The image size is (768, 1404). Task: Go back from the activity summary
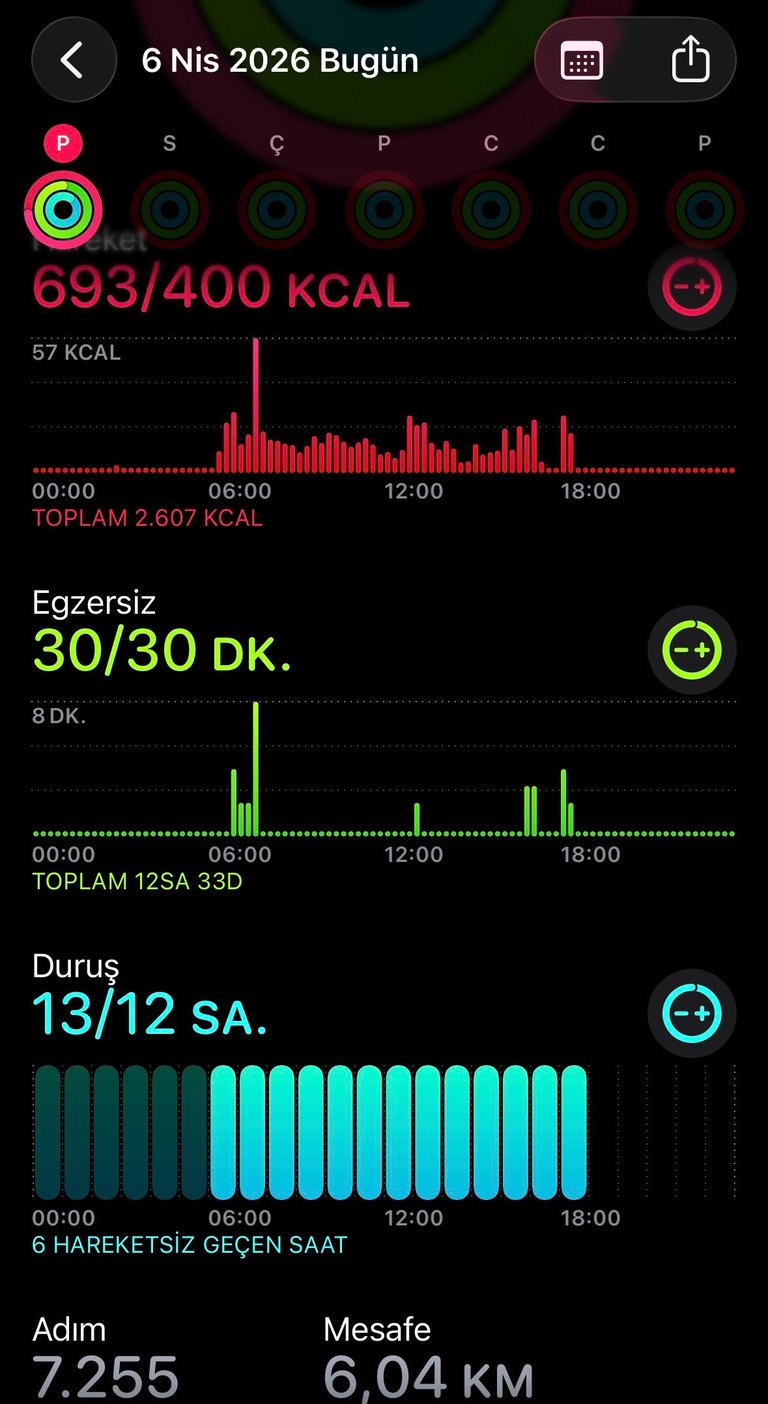pyautogui.click(x=72, y=61)
